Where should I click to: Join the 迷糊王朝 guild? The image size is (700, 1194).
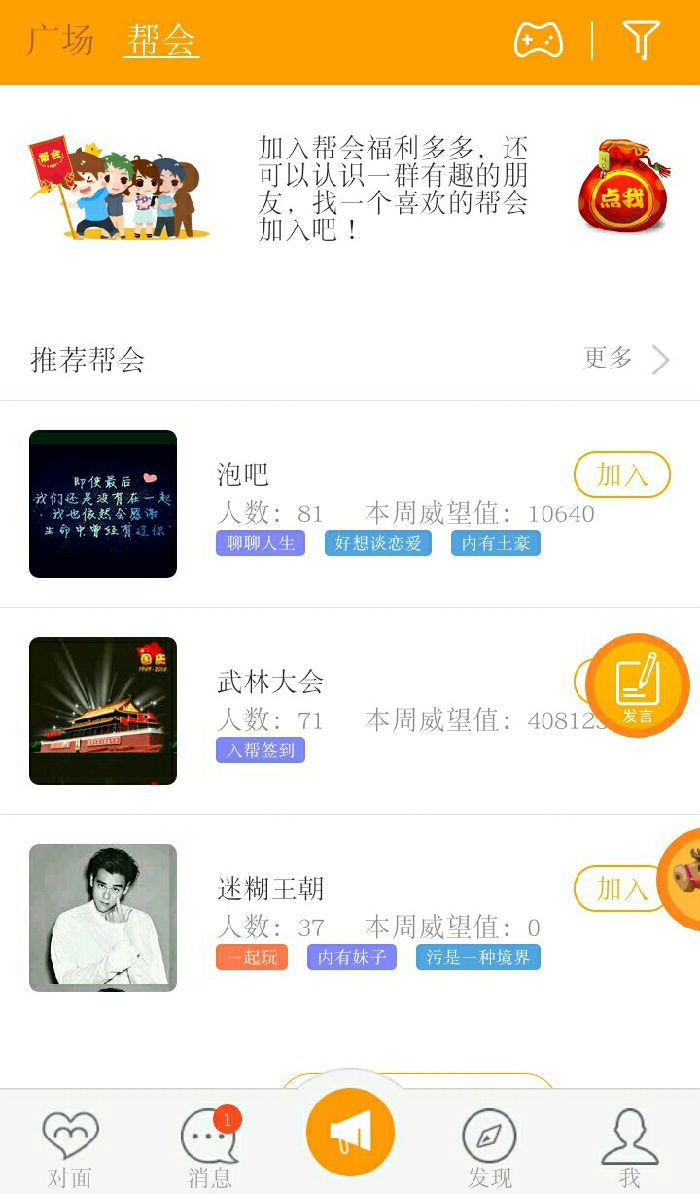point(620,889)
